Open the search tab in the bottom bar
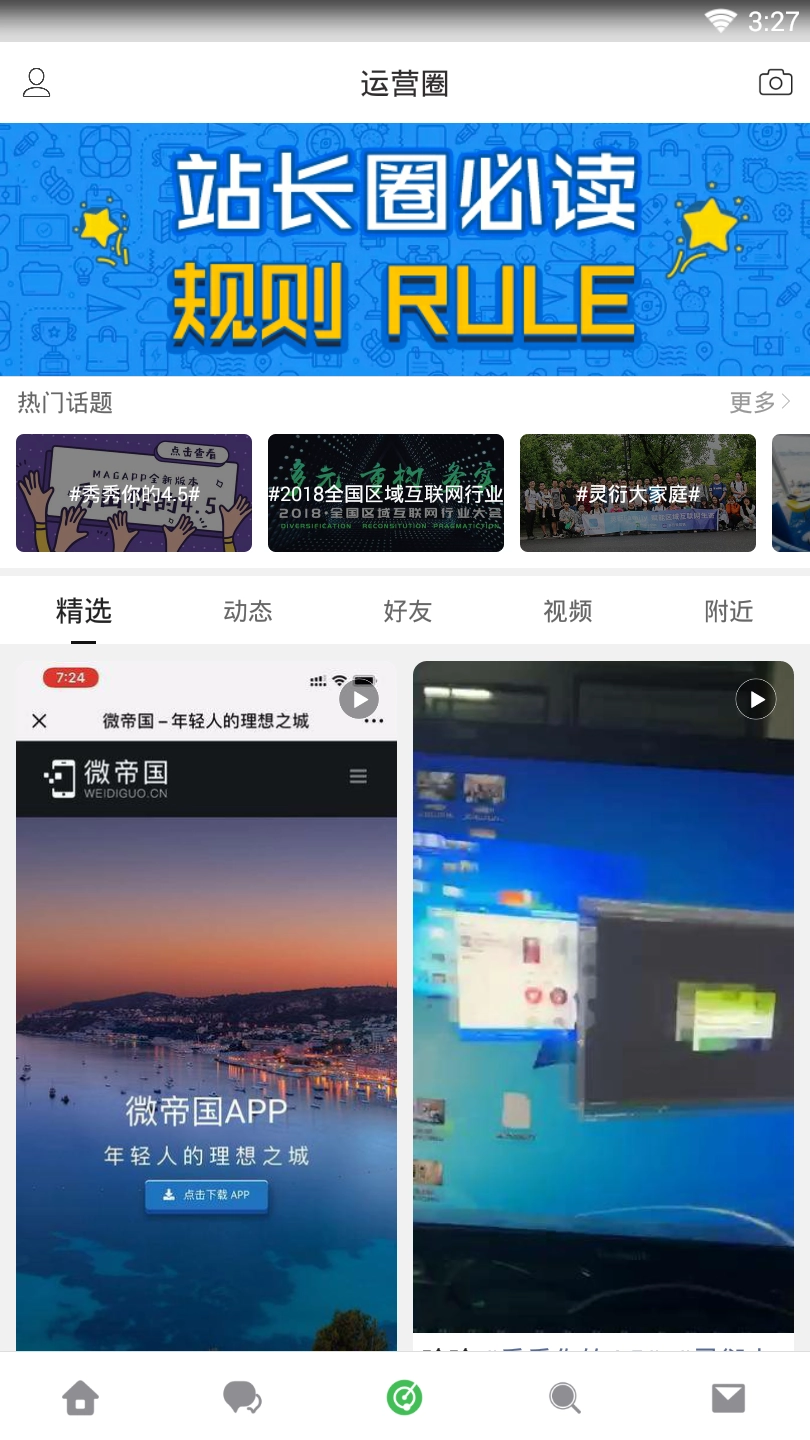This screenshot has height=1440, width=810. click(x=565, y=1397)
